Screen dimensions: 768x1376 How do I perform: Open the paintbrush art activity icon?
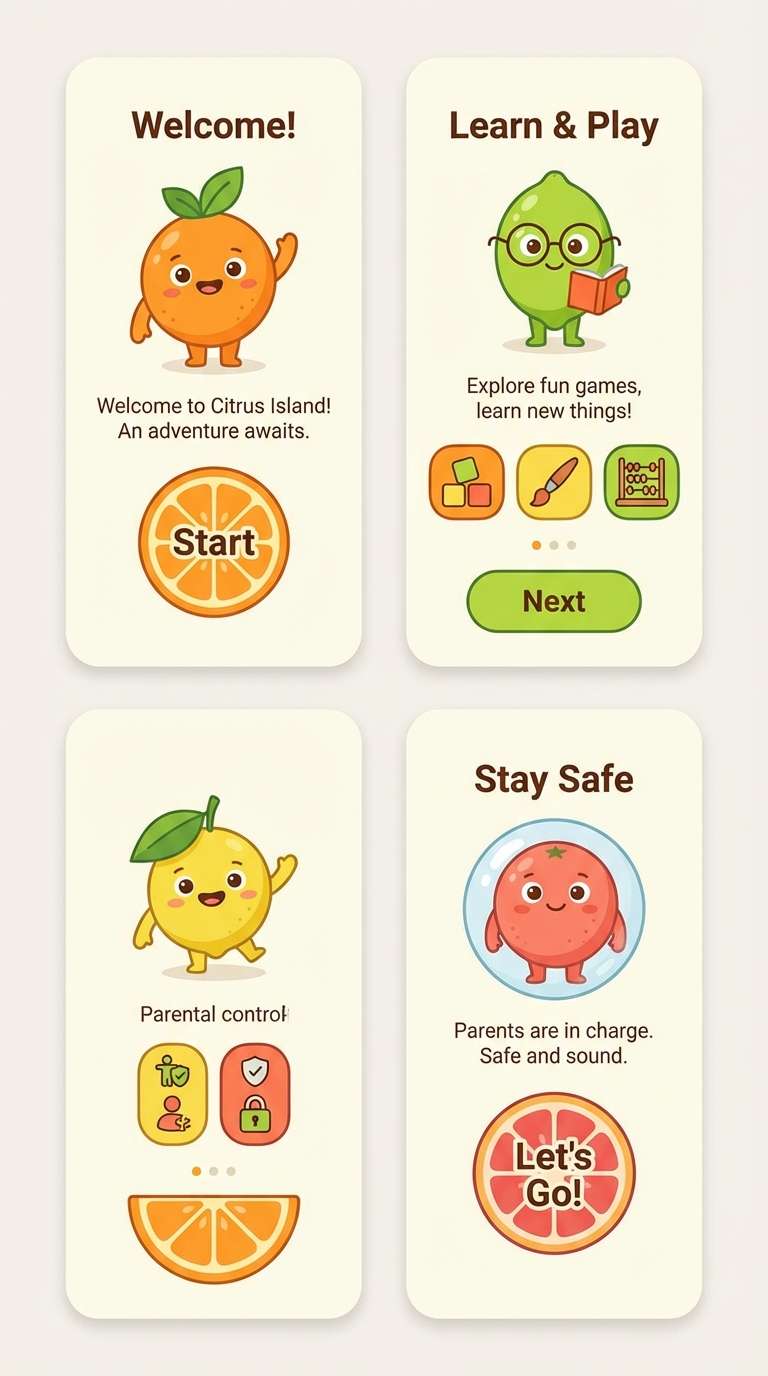553,484
